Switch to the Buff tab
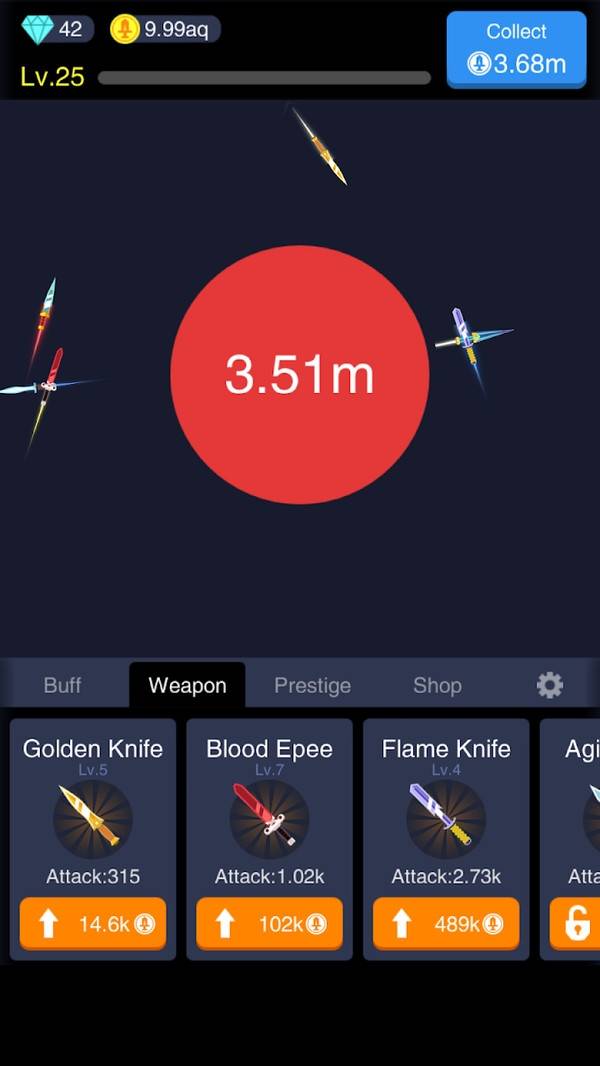Image resolution: width=600 pixels, height=1066 pixels. (x=62, y=686)
